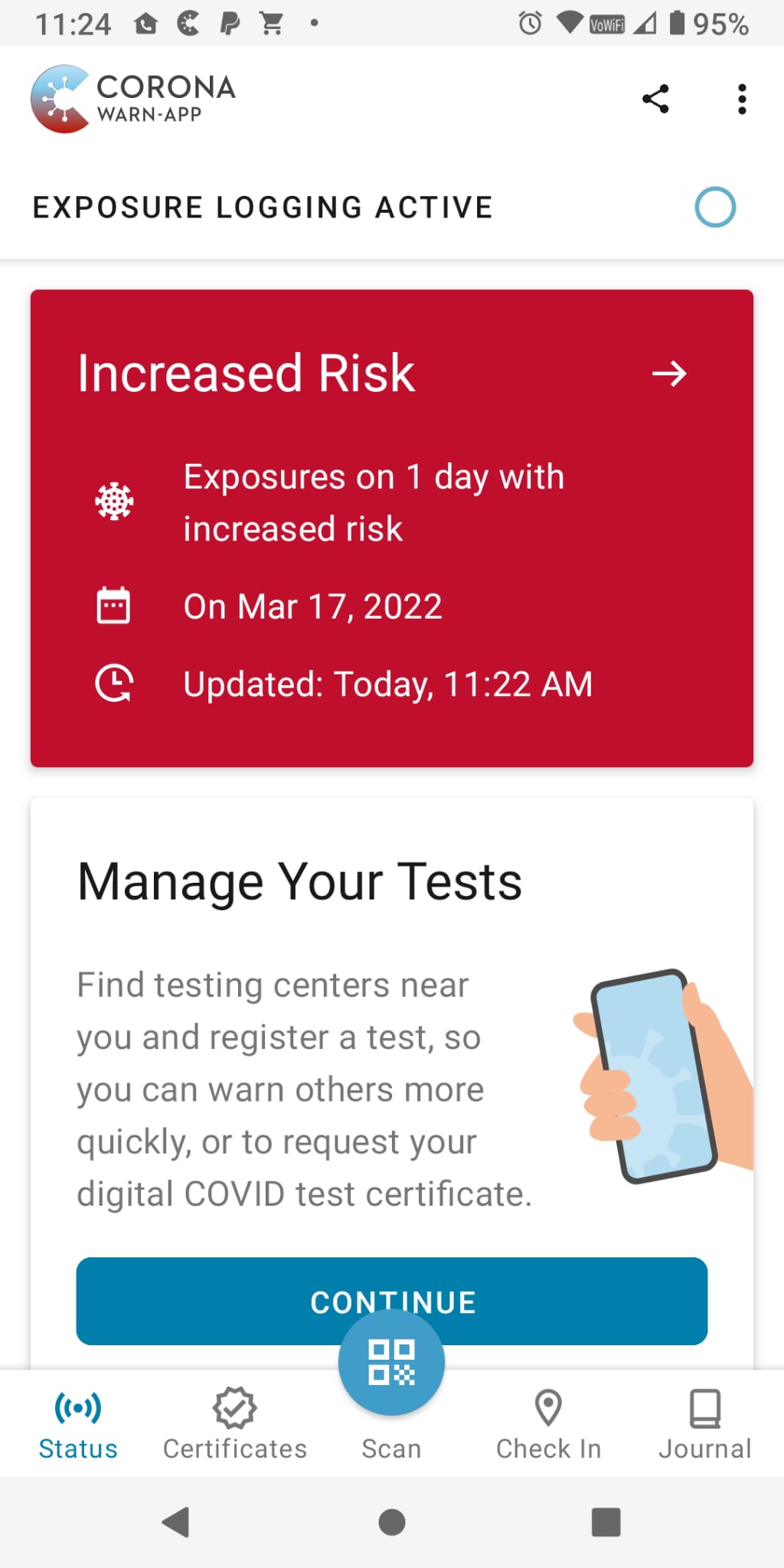
Task: Tap Continue under Manage Your Tests
Action: pyautogui.click(x=230, y=1301)
